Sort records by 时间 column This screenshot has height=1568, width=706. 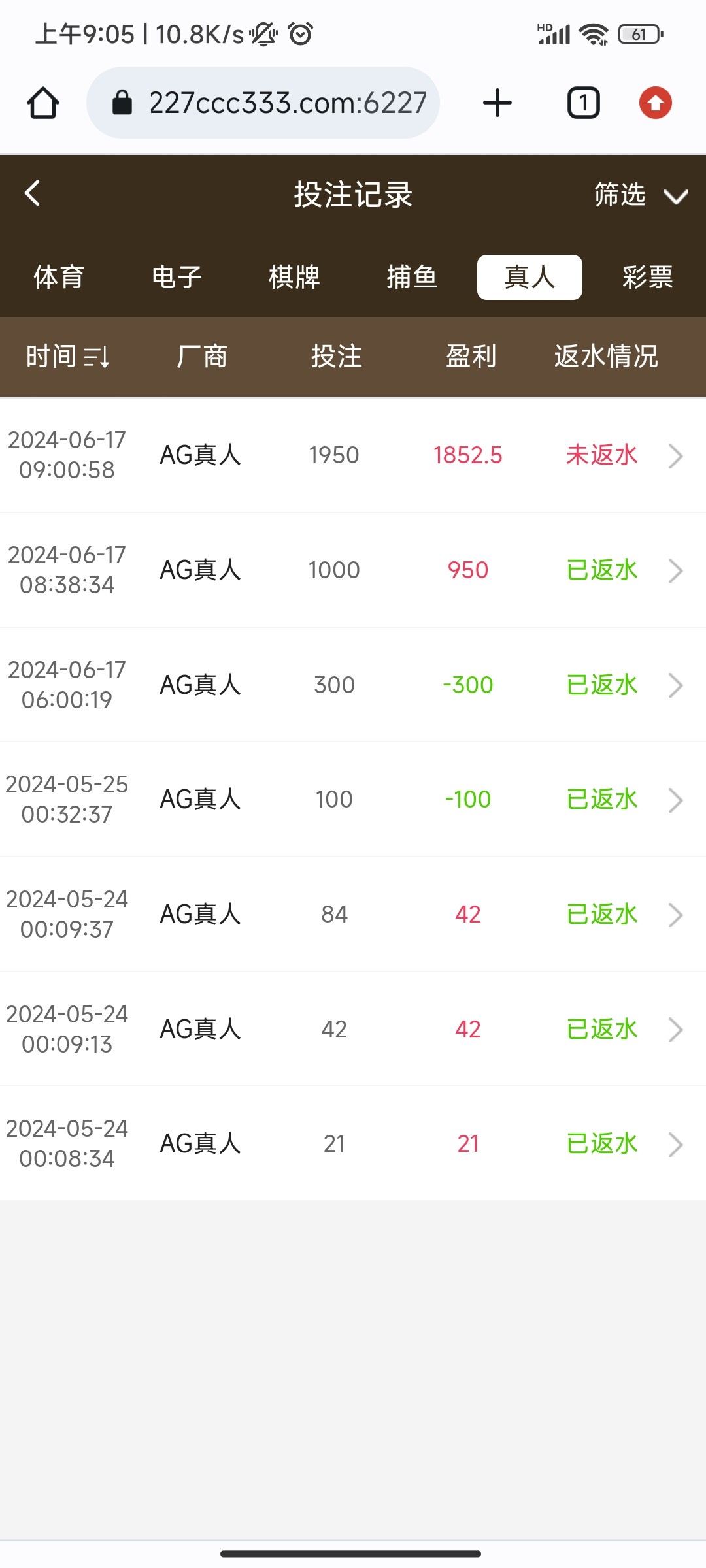[68, 357]
